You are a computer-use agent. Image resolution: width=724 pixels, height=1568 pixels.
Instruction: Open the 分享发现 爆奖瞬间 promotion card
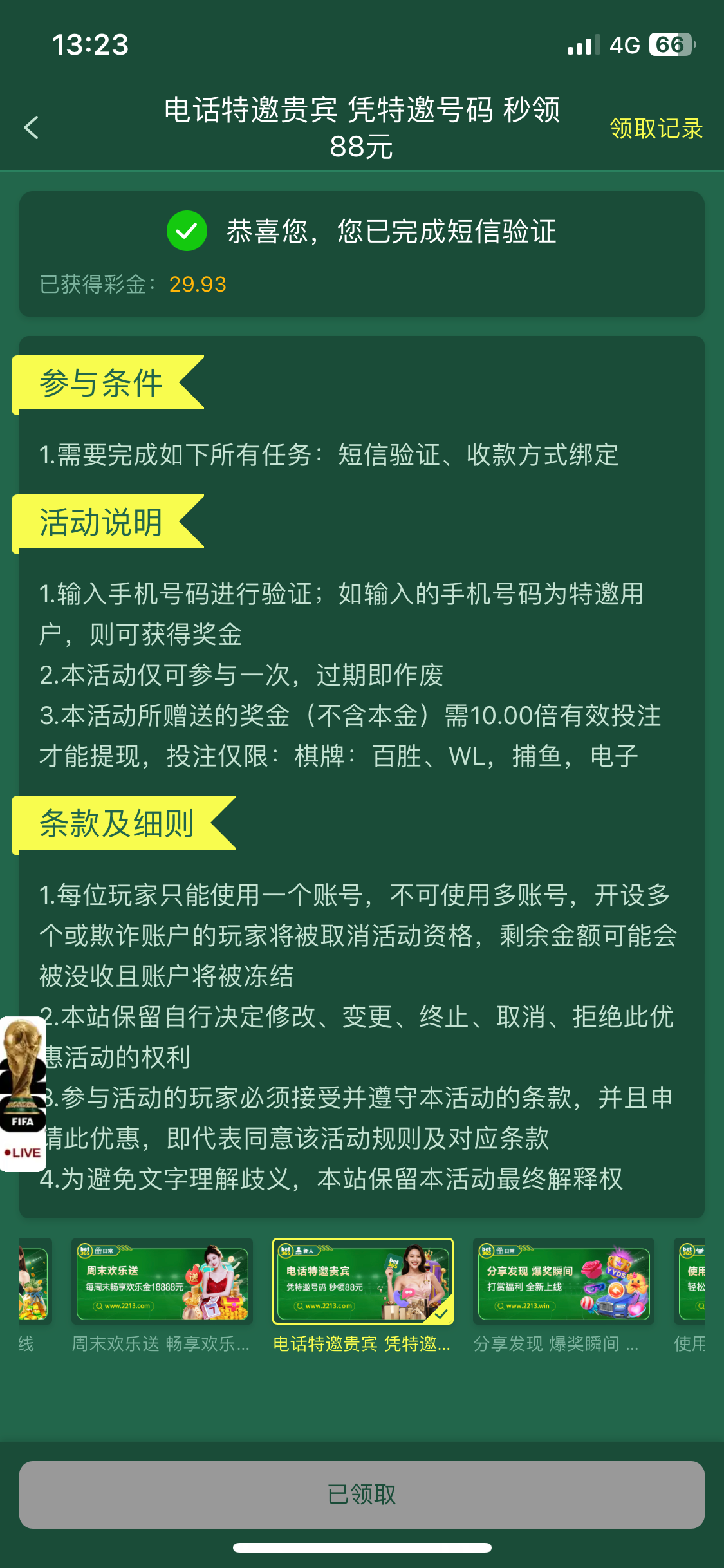pos(563,1281)
